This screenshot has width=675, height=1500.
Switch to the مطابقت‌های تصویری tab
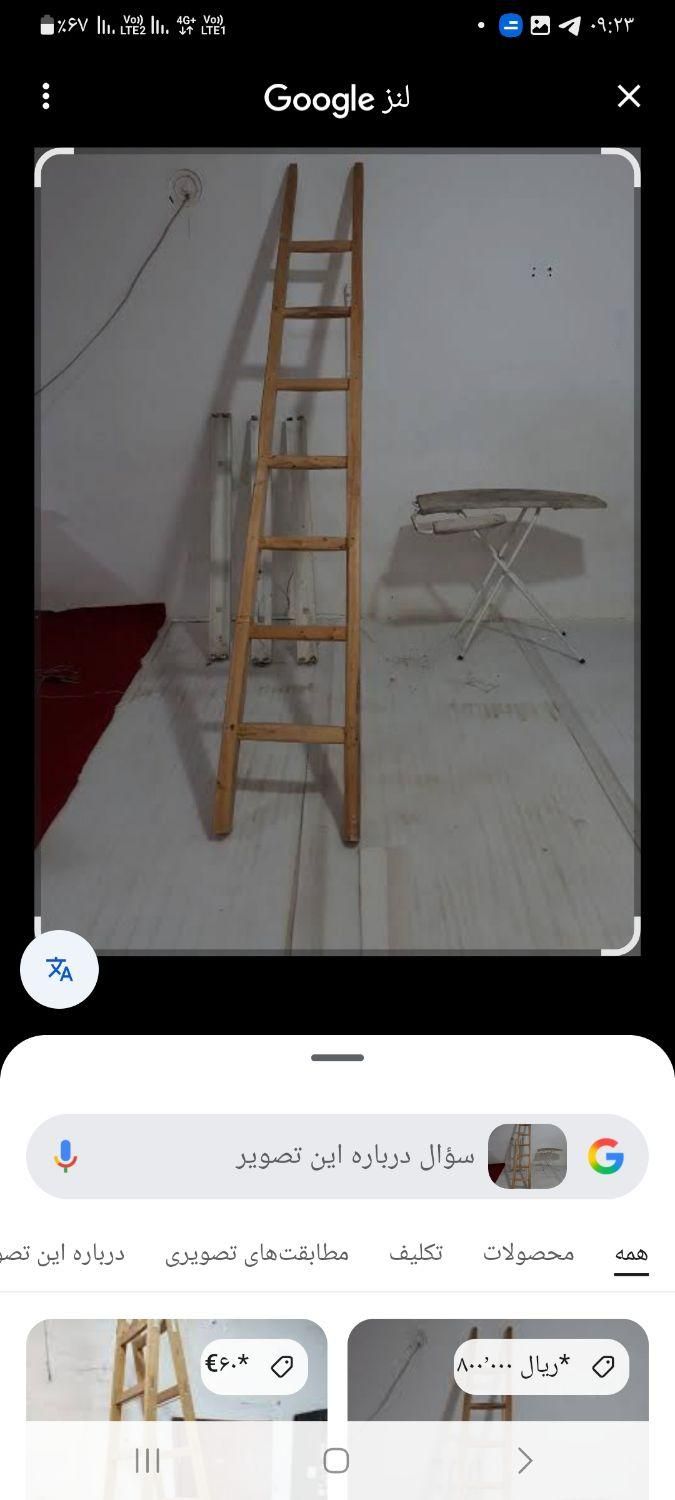pyautogui.click(x=257, y=1253)
